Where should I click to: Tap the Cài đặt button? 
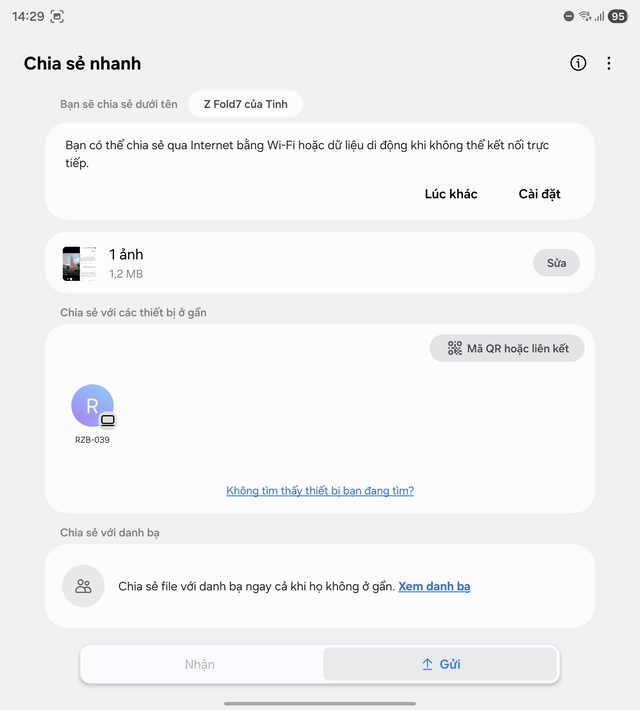(539, 194)
